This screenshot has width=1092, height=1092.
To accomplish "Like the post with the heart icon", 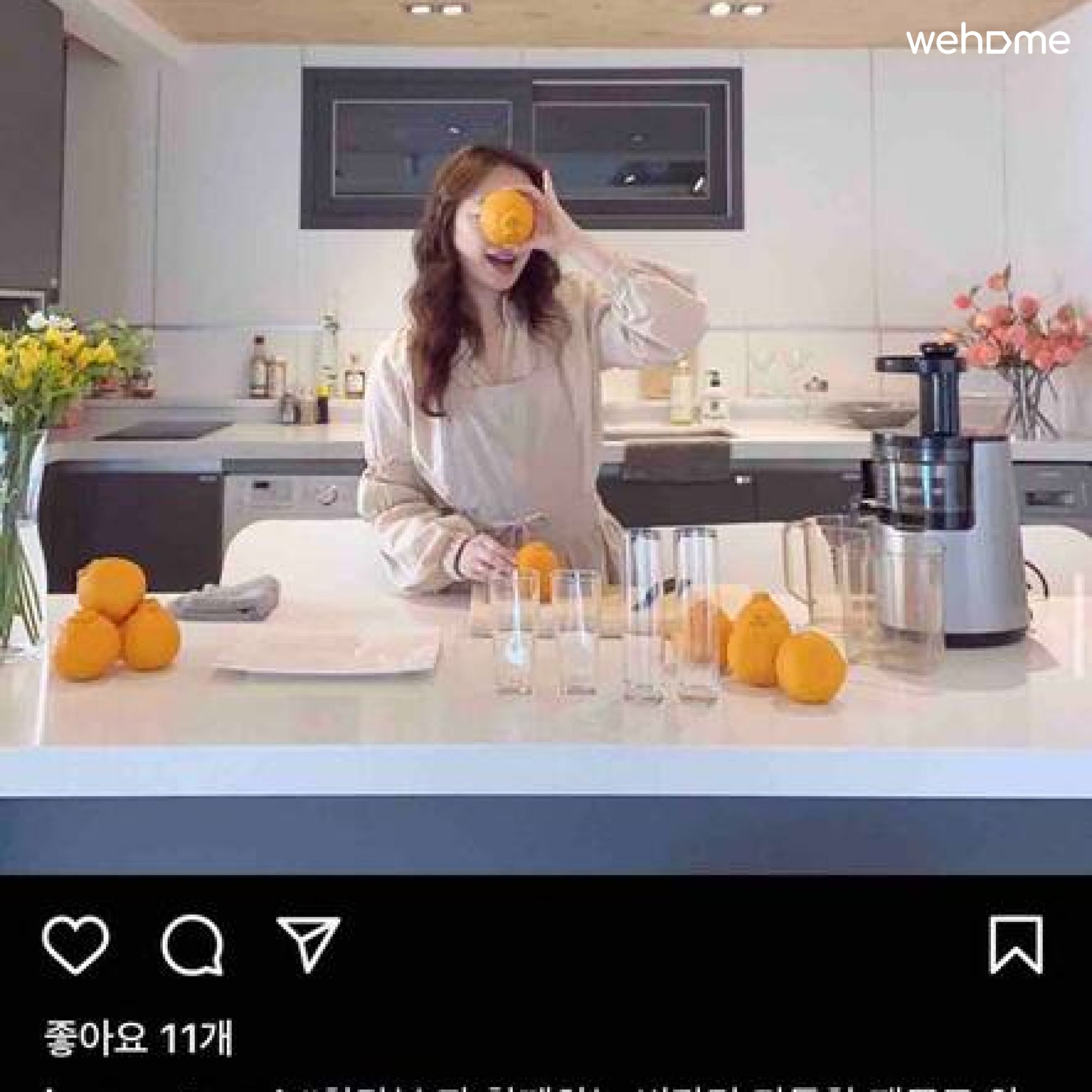I will click(x=75, y=945).
